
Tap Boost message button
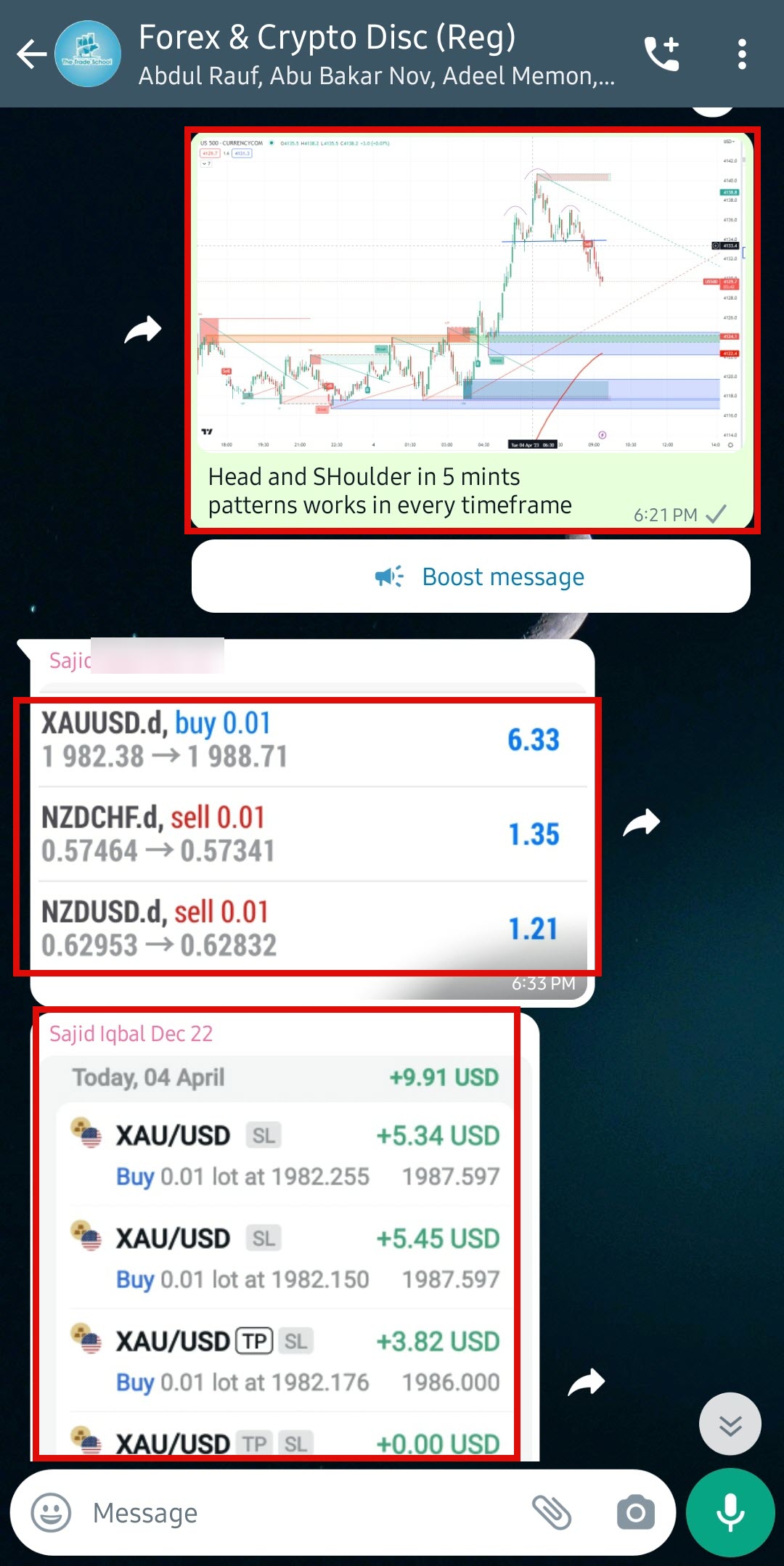coord(470,576)
